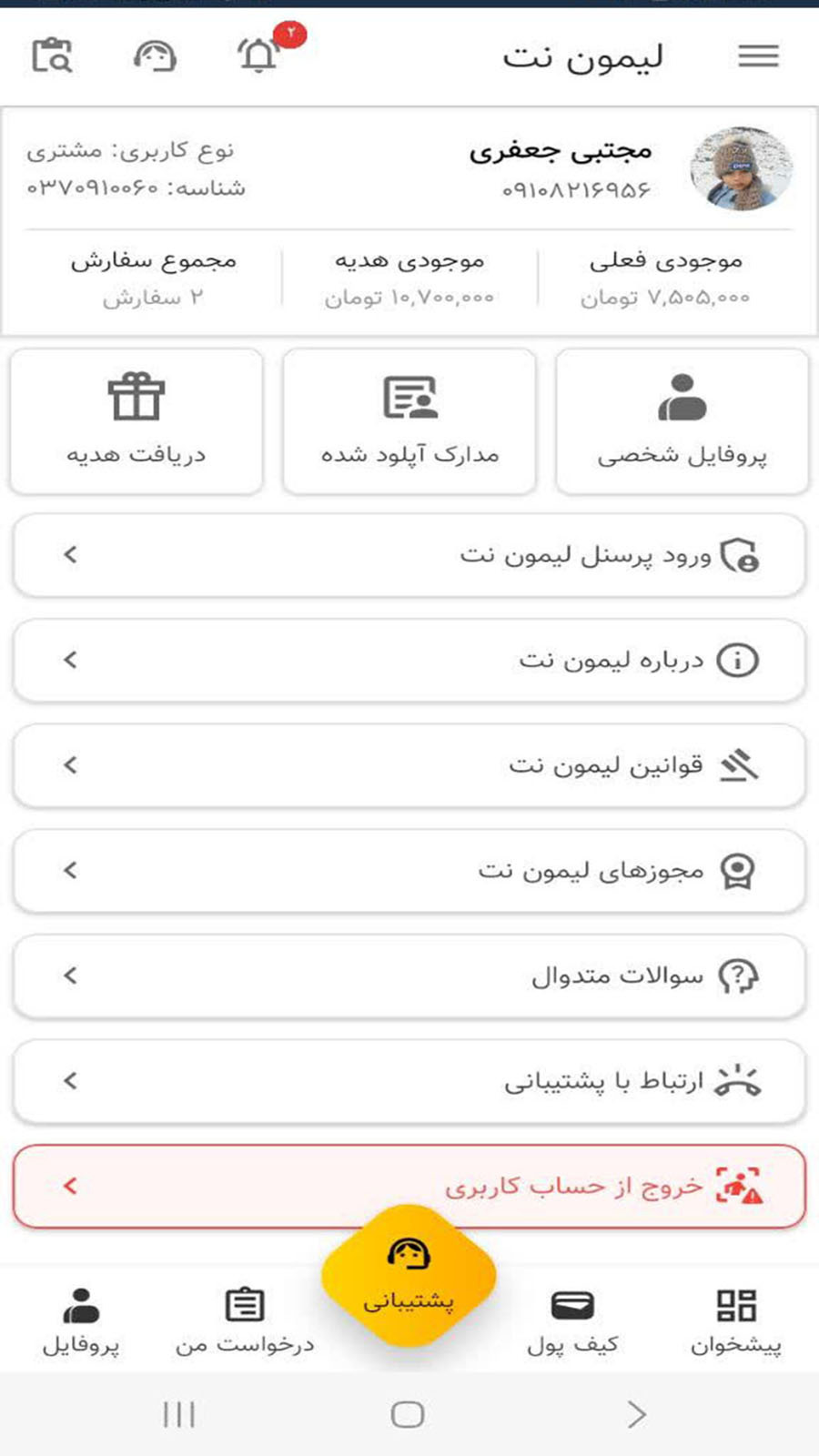Tap خروج از حساب کاربری to log out
Screen dimensions: 819x1456
click(409, 1187)
